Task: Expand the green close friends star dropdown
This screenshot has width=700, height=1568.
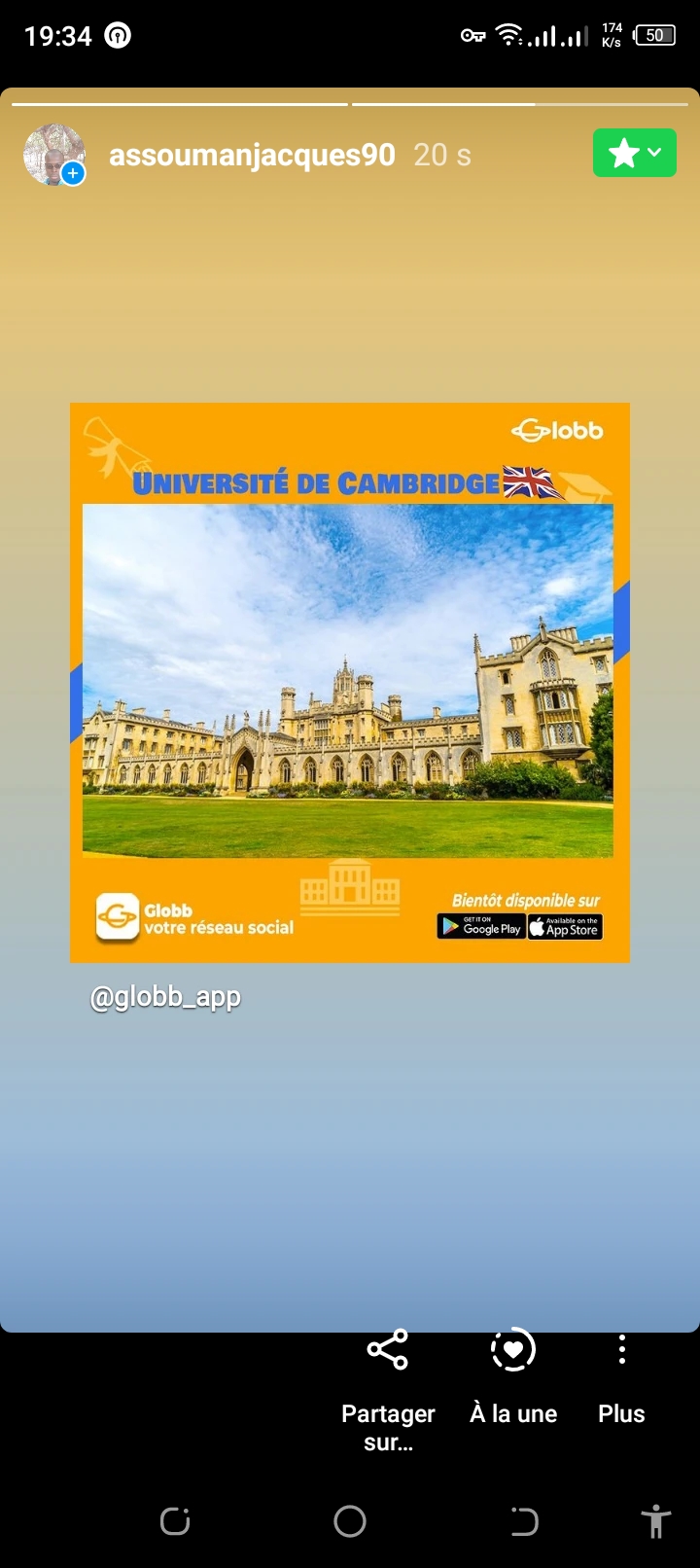Action: [x=635, y=153]
